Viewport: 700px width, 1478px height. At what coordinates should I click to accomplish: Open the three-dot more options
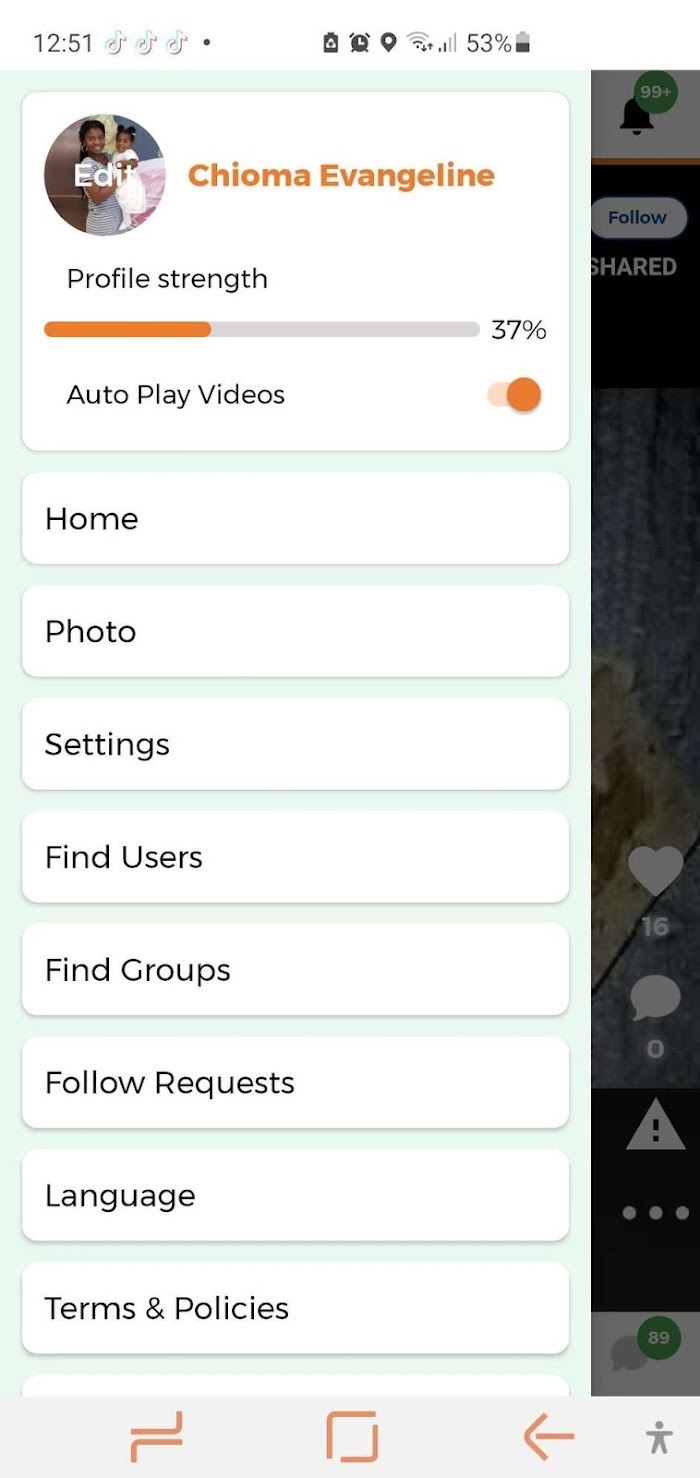pos(655,1213)
